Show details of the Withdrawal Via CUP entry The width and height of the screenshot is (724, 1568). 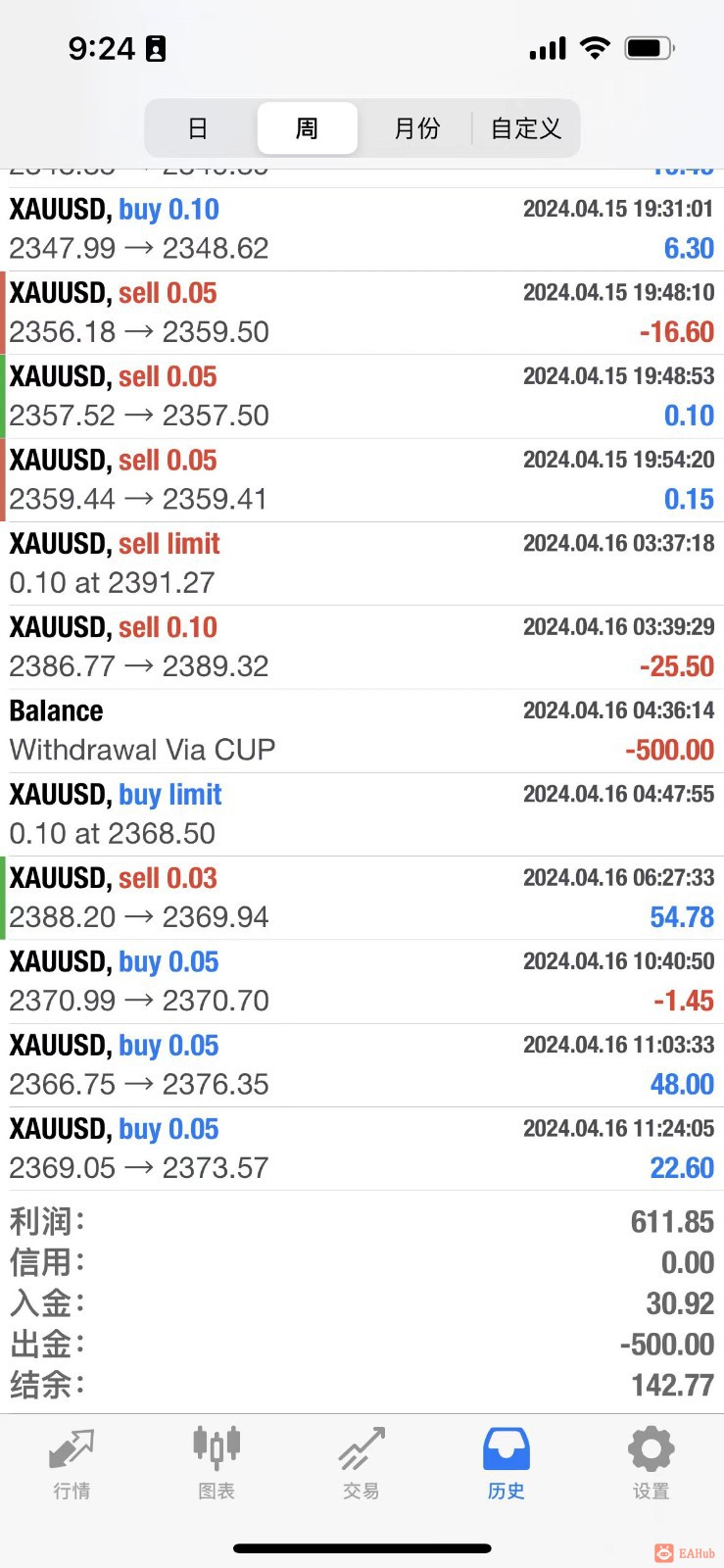coord(362,731)
